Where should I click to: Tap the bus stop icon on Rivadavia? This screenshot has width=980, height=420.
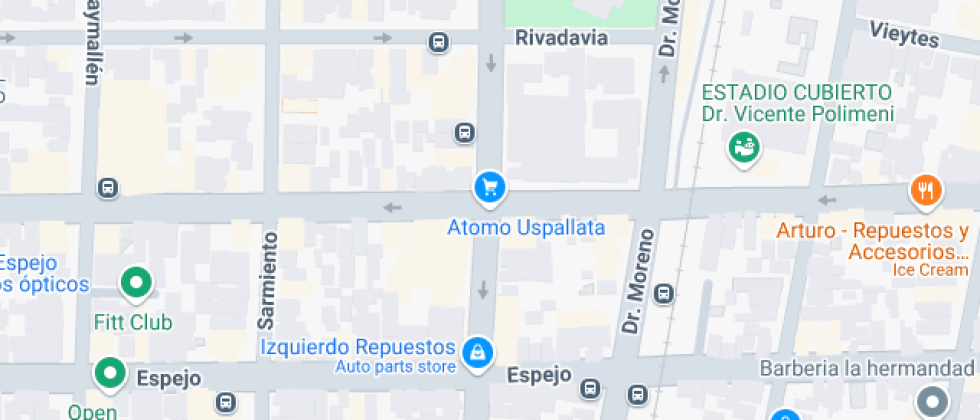438,42
